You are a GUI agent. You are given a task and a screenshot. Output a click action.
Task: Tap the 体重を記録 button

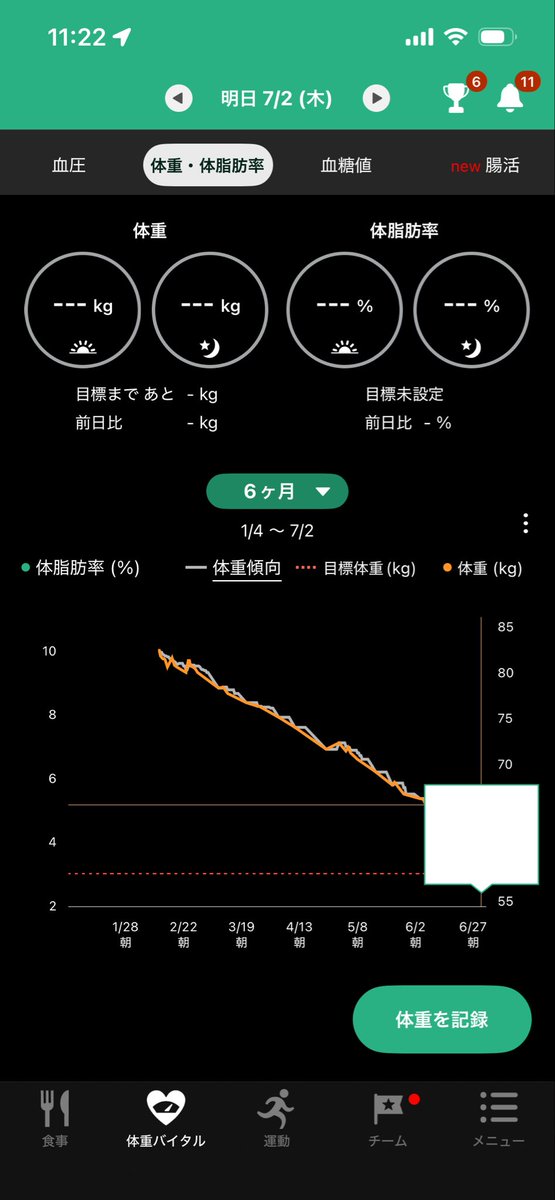[442, 1019]
